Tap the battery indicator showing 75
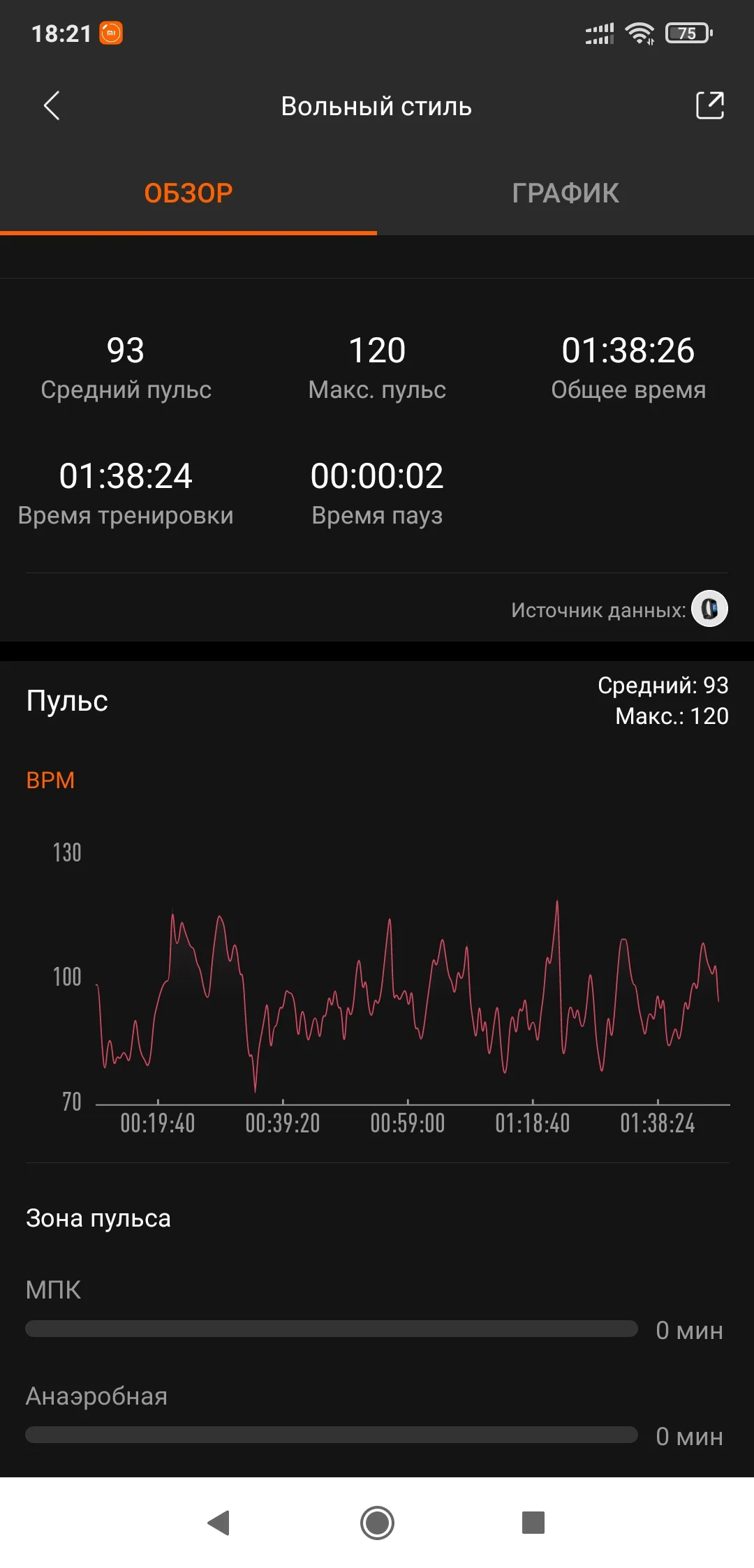The image size is (754, 1568). click(x=688, y=33)
